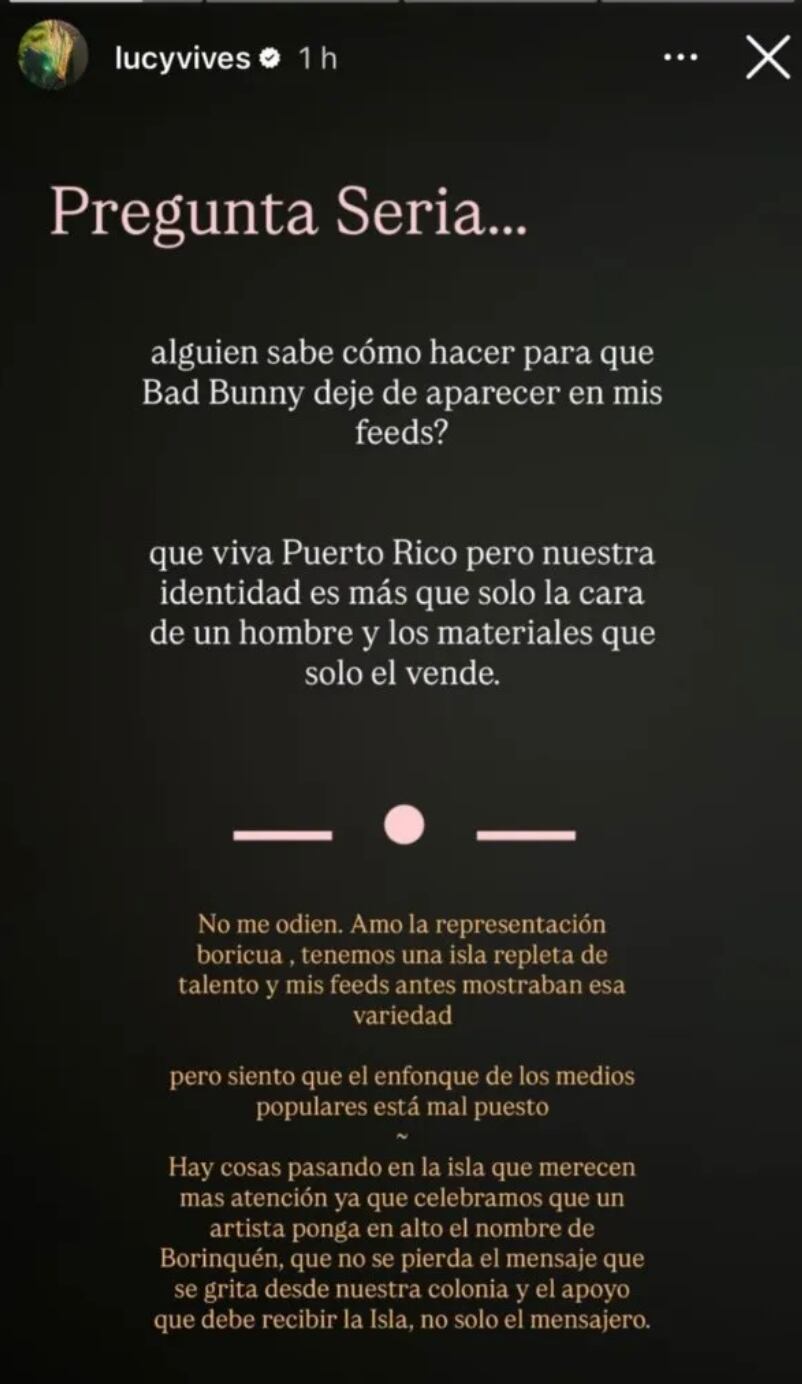This screenshot has height=1384, width=802.
Task: Open account details from the username area
Action: [x=183, y=57]
